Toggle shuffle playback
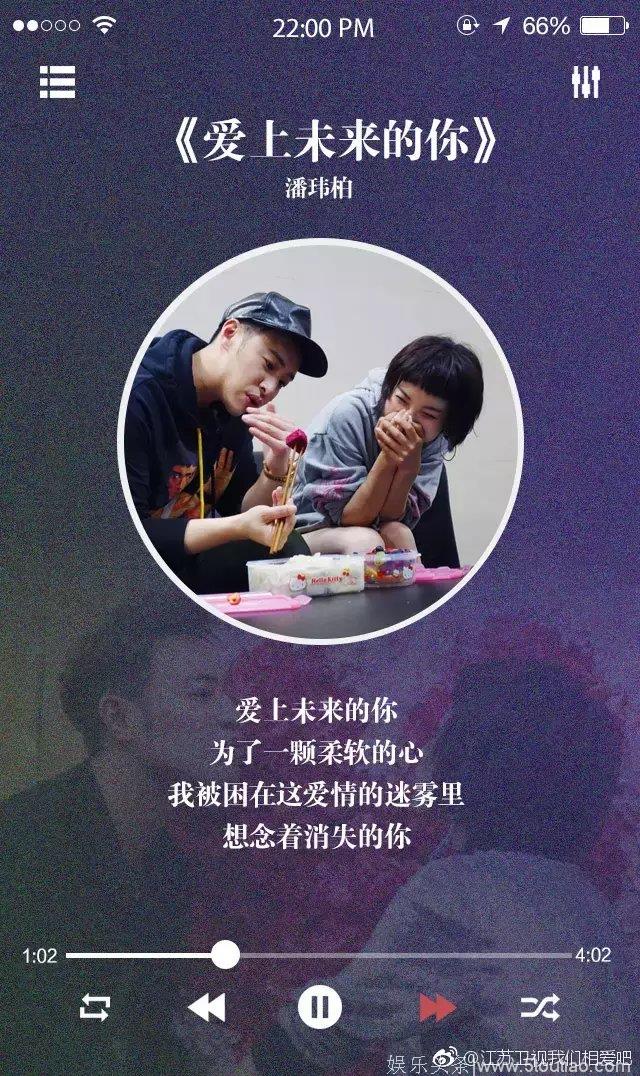The image size is (640, 1076). coord(539,1007)
